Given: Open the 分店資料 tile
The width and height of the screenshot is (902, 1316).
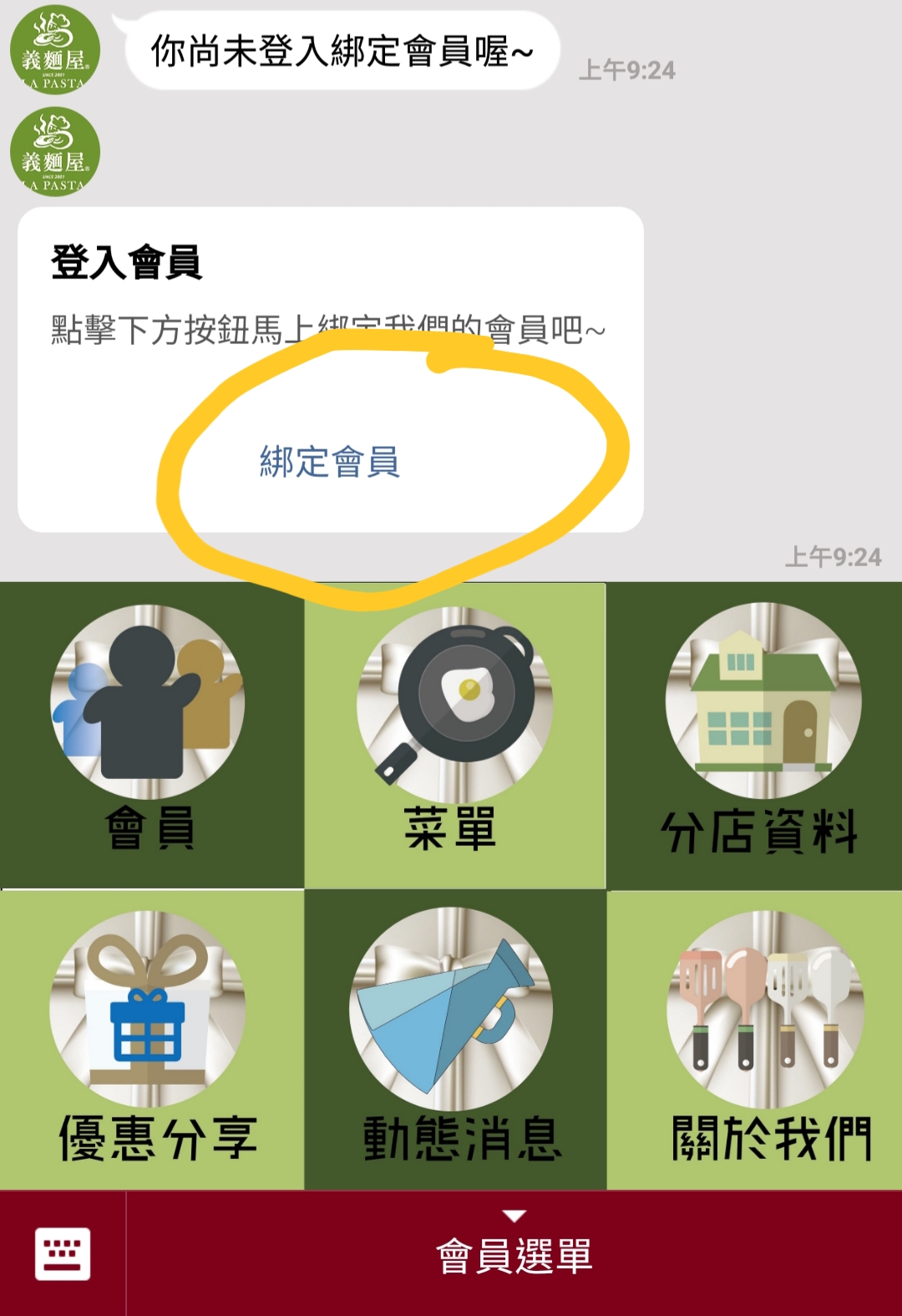Looking at the screenshot, I should coord(756,735).
